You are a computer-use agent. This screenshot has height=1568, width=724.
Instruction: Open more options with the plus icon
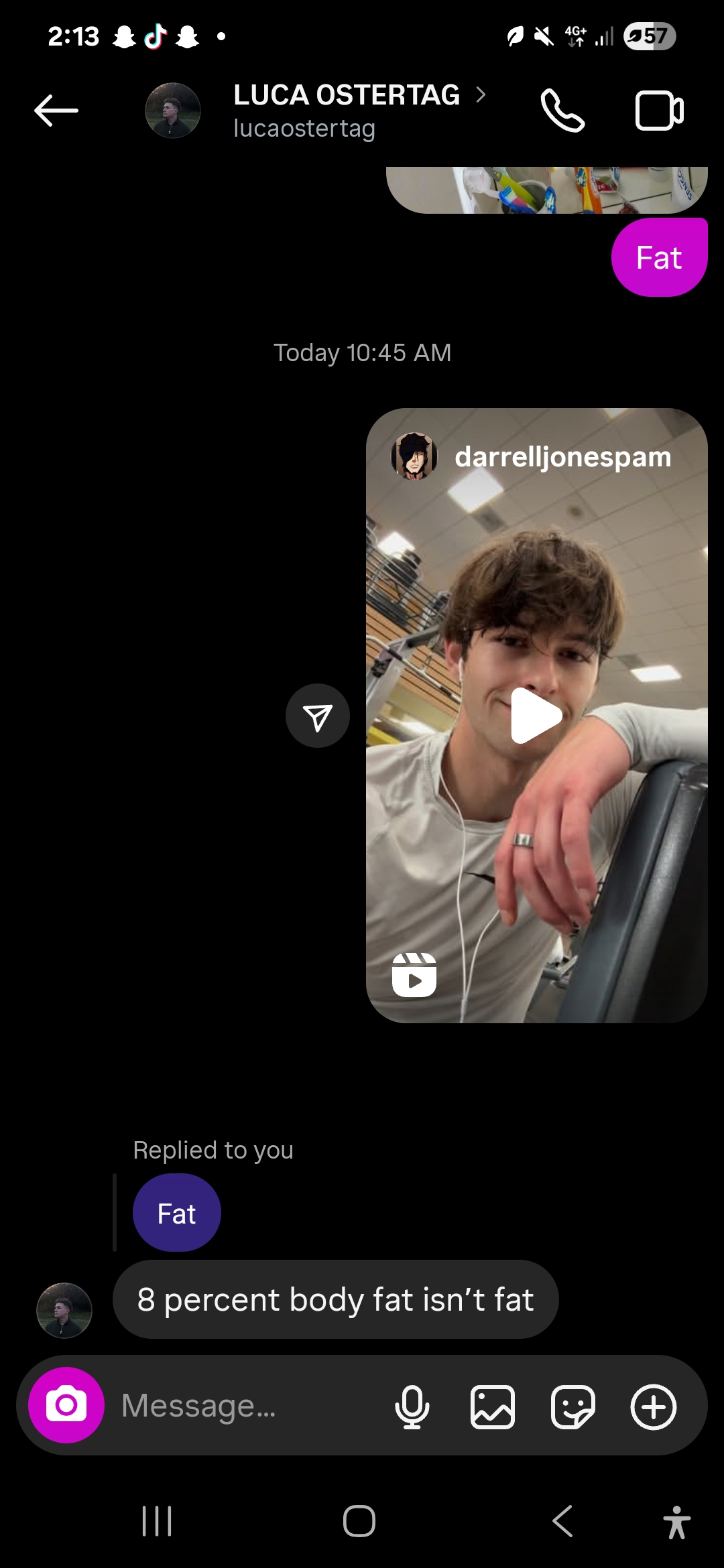coord(654,1407)
